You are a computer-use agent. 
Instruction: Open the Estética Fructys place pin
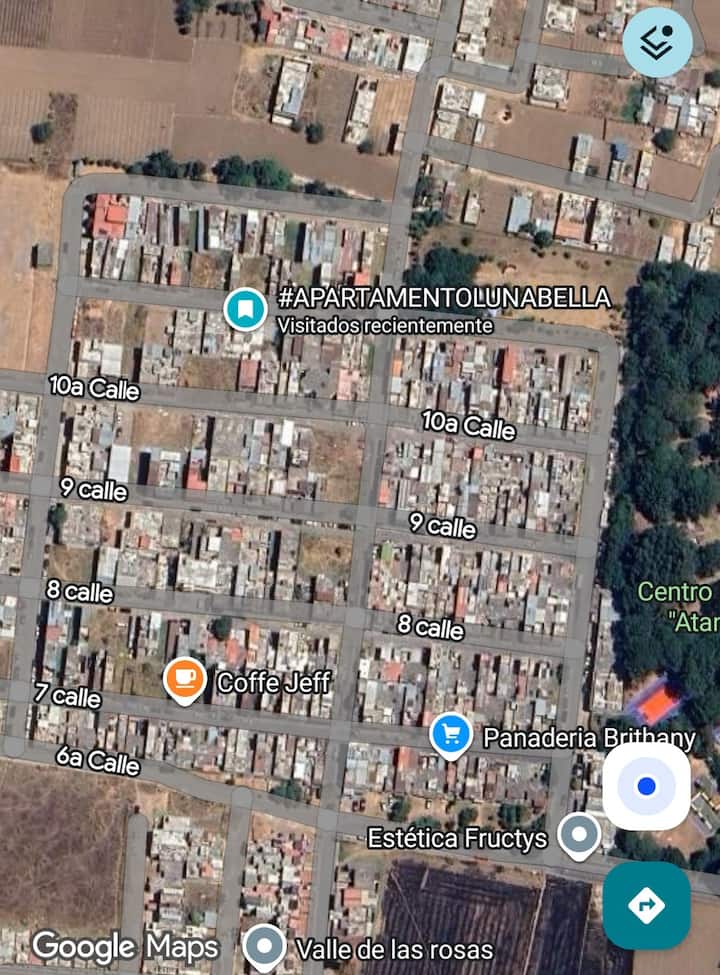tap(578, 834)
